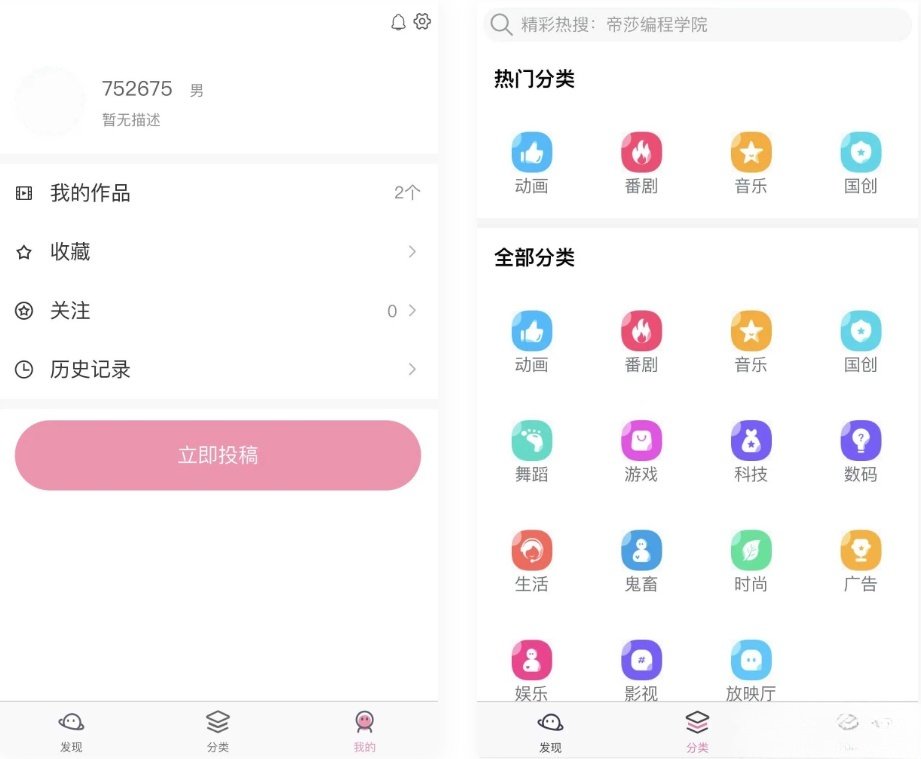Image resolution: width=921 pixels, height=759 pixels.
Task: Select the 娱乐 category
Action: click(532, 668)
